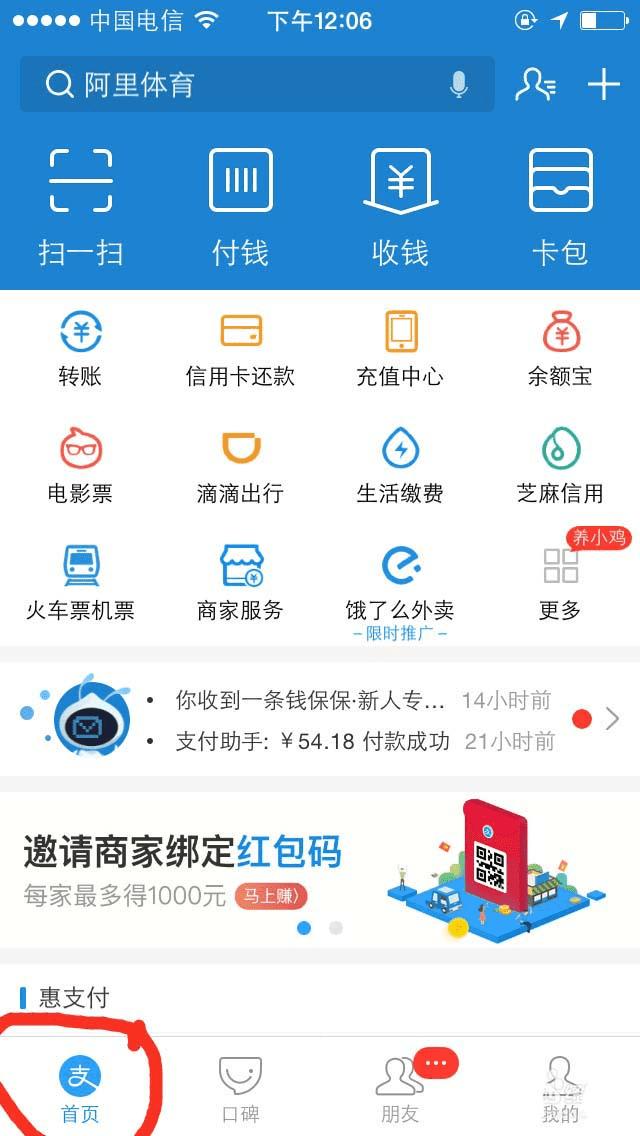The height and width of the screenshot is (1136, 640).
Task: Open 付钱 payment code
Action: (x=240, y=206)
